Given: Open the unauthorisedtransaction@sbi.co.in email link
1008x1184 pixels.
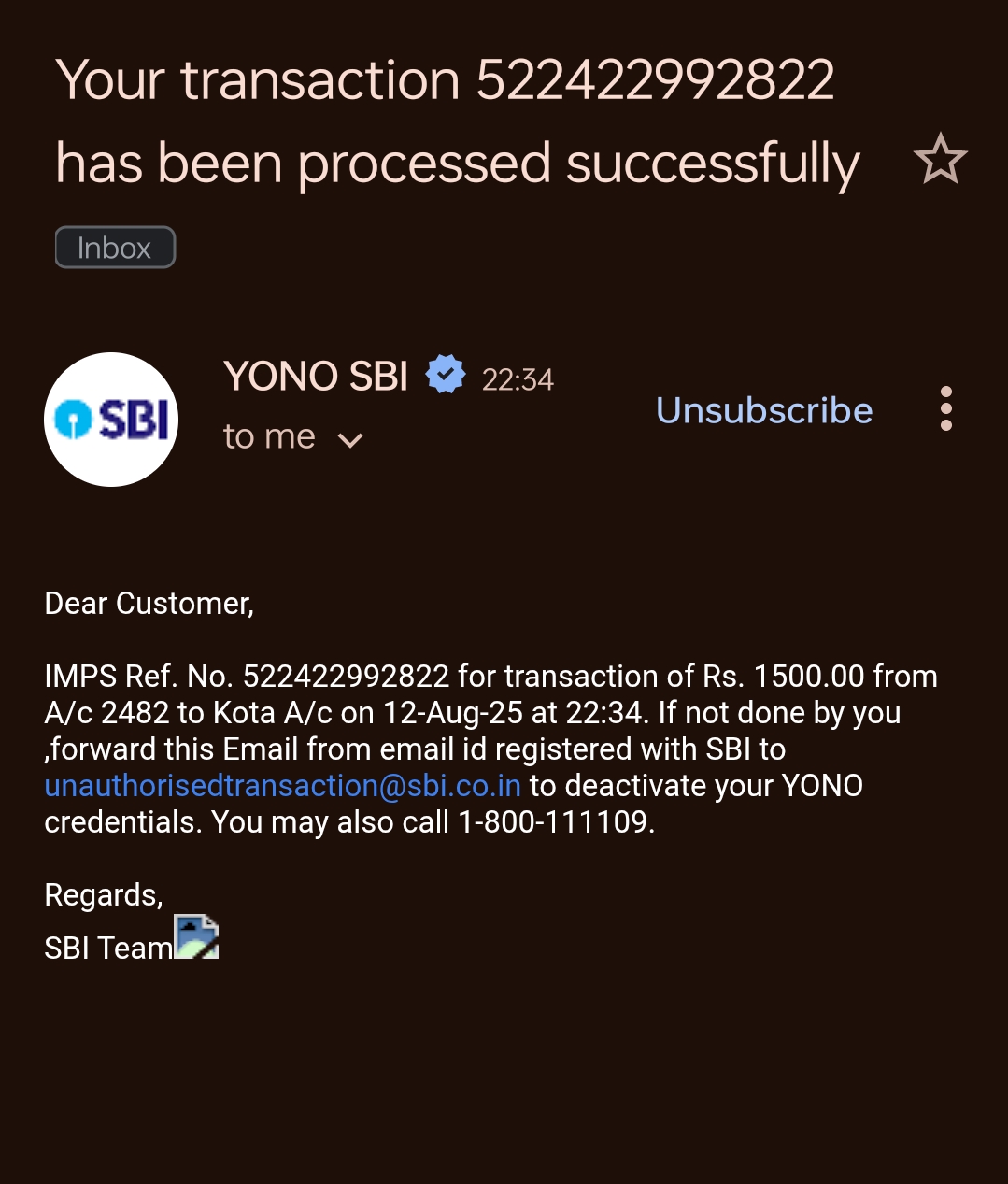Looking at the screenshot, I should click(282, 786).
